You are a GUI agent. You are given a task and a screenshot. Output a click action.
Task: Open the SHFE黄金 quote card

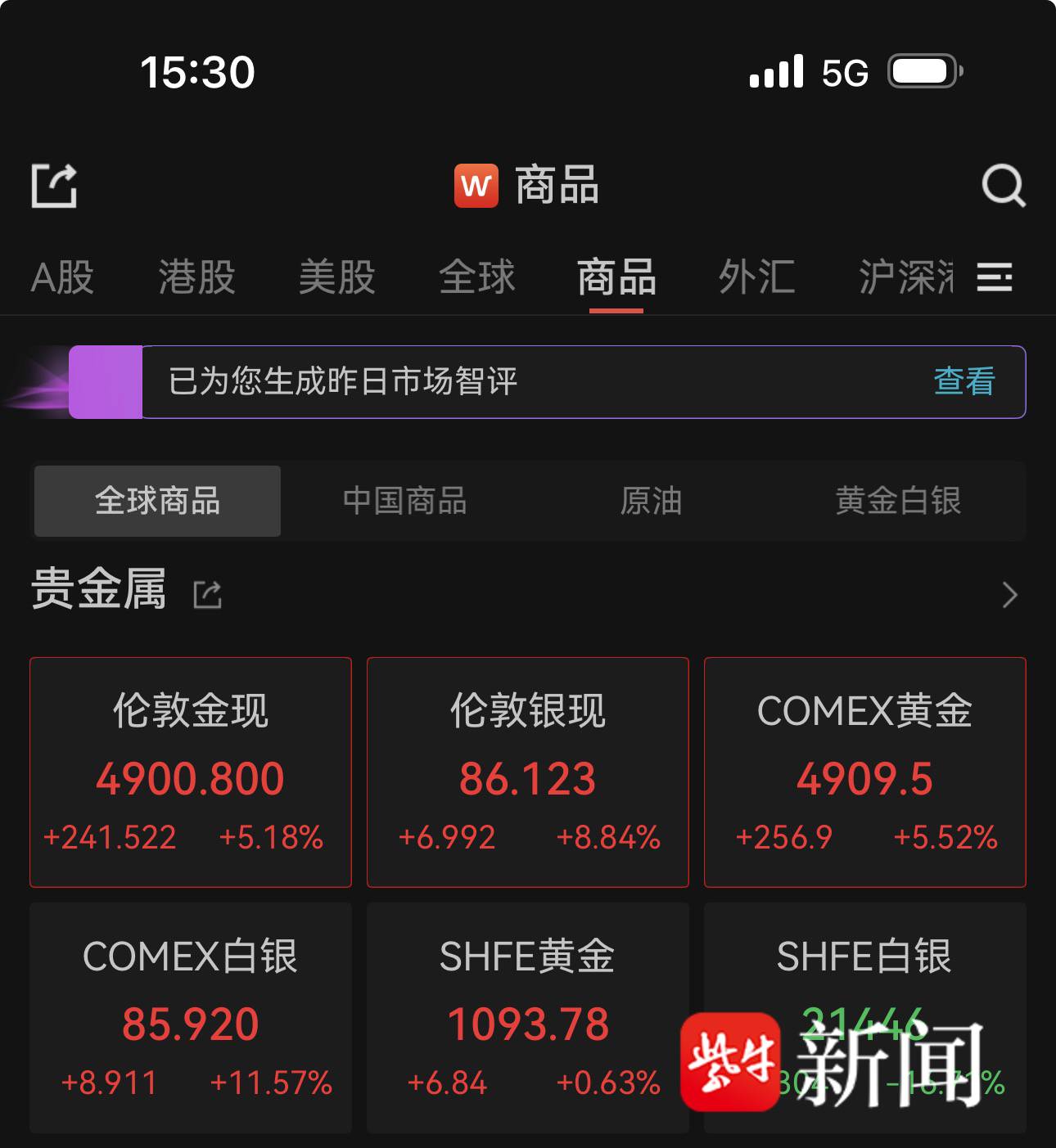click(x=528, y=1017)
